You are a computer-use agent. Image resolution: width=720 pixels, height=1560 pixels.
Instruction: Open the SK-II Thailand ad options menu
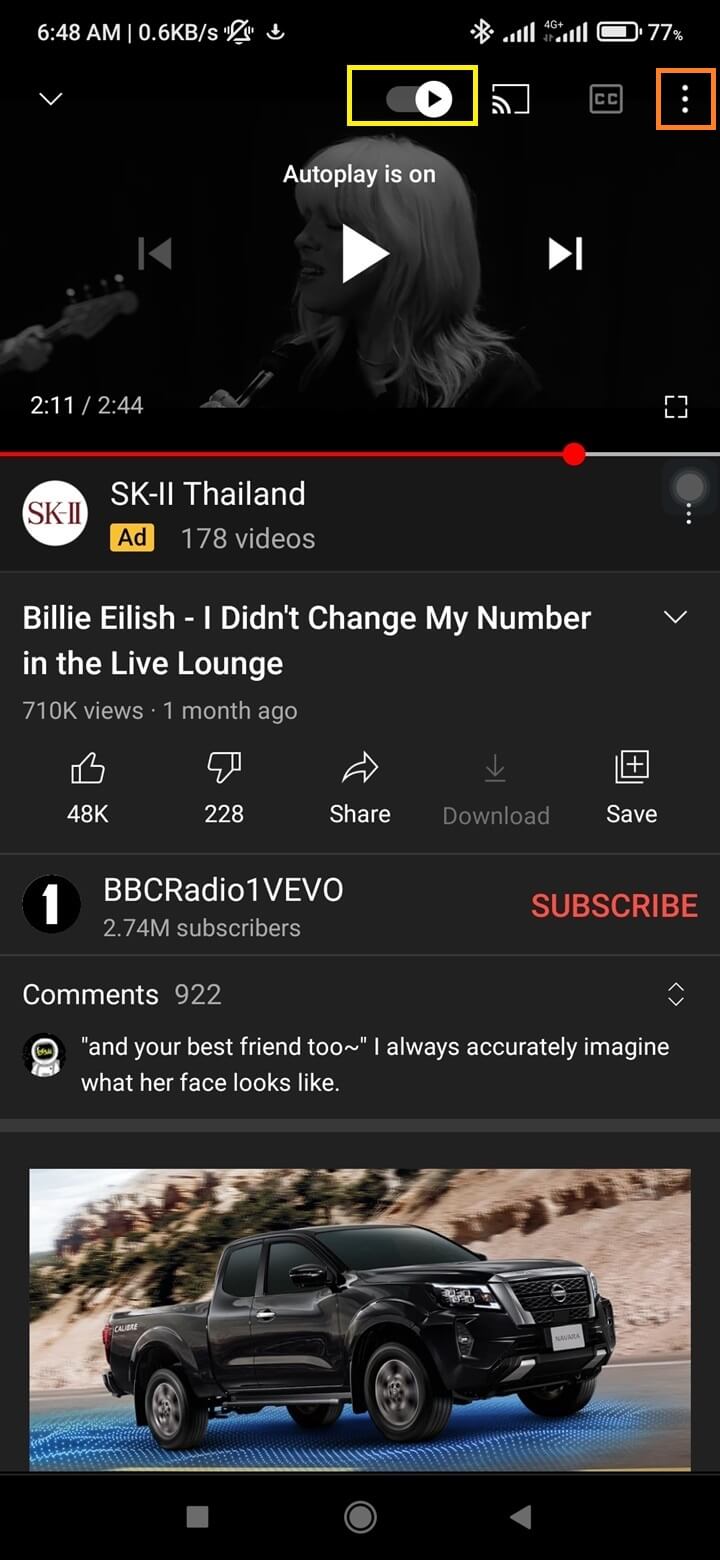[688, 515]
